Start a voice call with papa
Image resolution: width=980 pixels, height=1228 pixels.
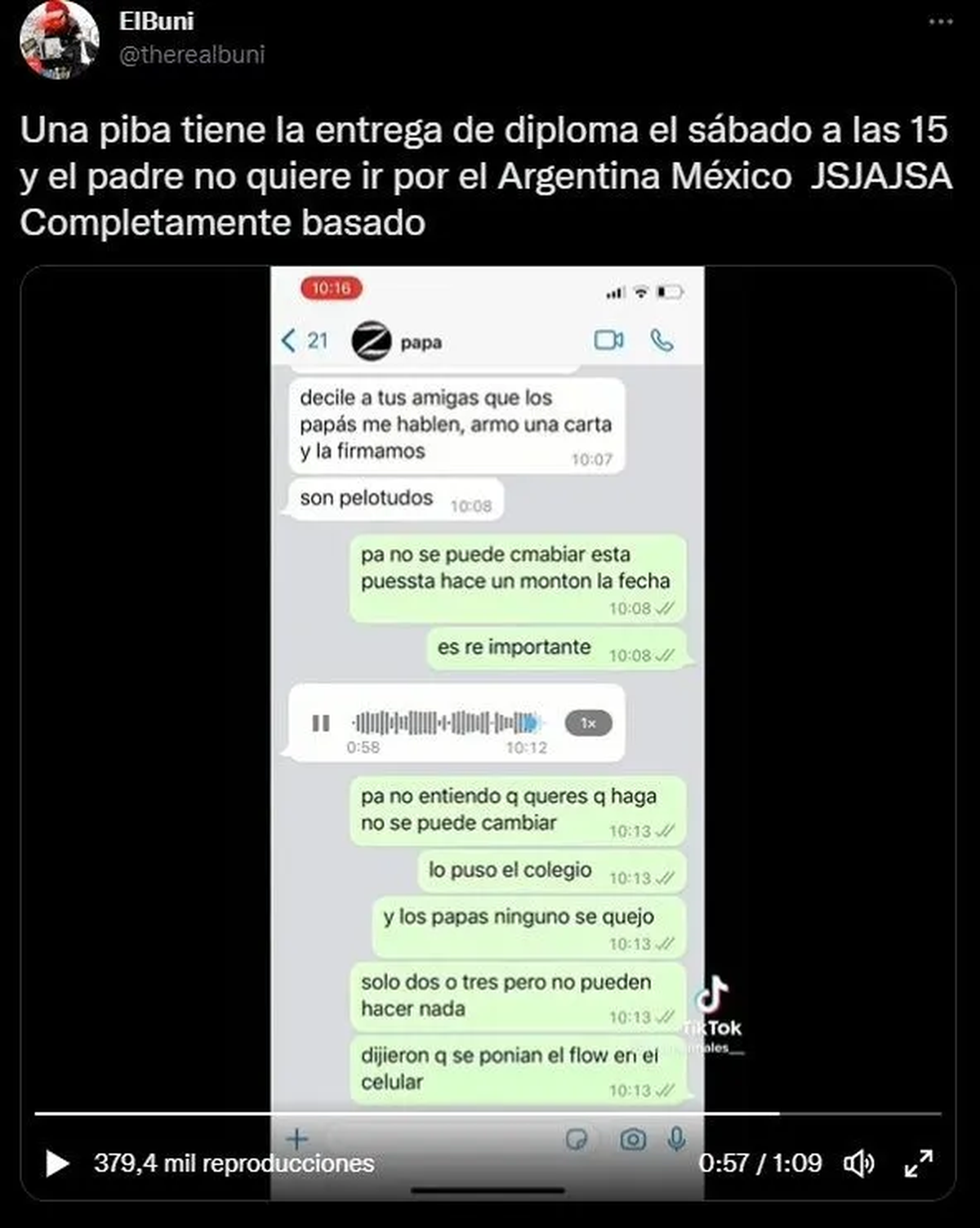coord(663,342)
